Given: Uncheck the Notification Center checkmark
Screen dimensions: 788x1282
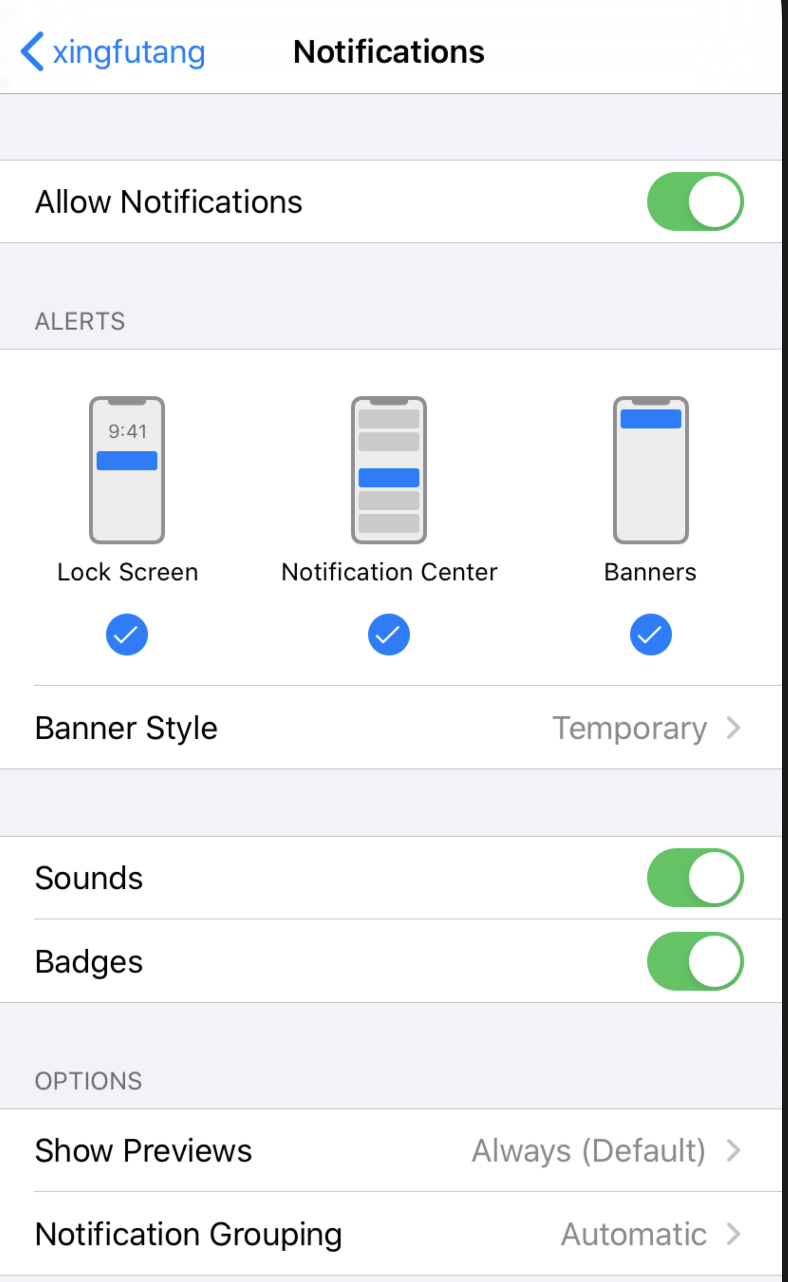Looking at the screenshot, I should pos(389,634).
